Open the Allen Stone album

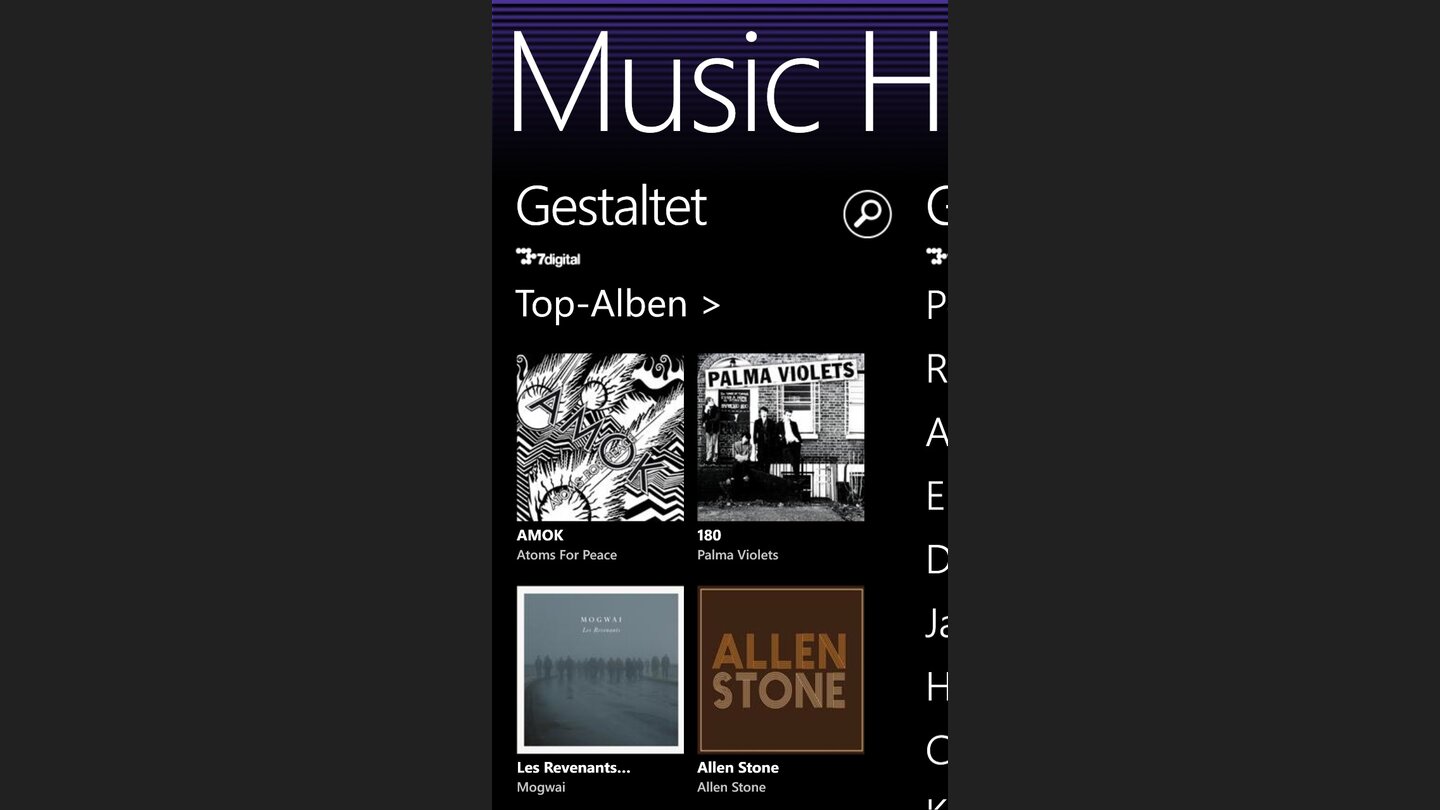[780, 669]
